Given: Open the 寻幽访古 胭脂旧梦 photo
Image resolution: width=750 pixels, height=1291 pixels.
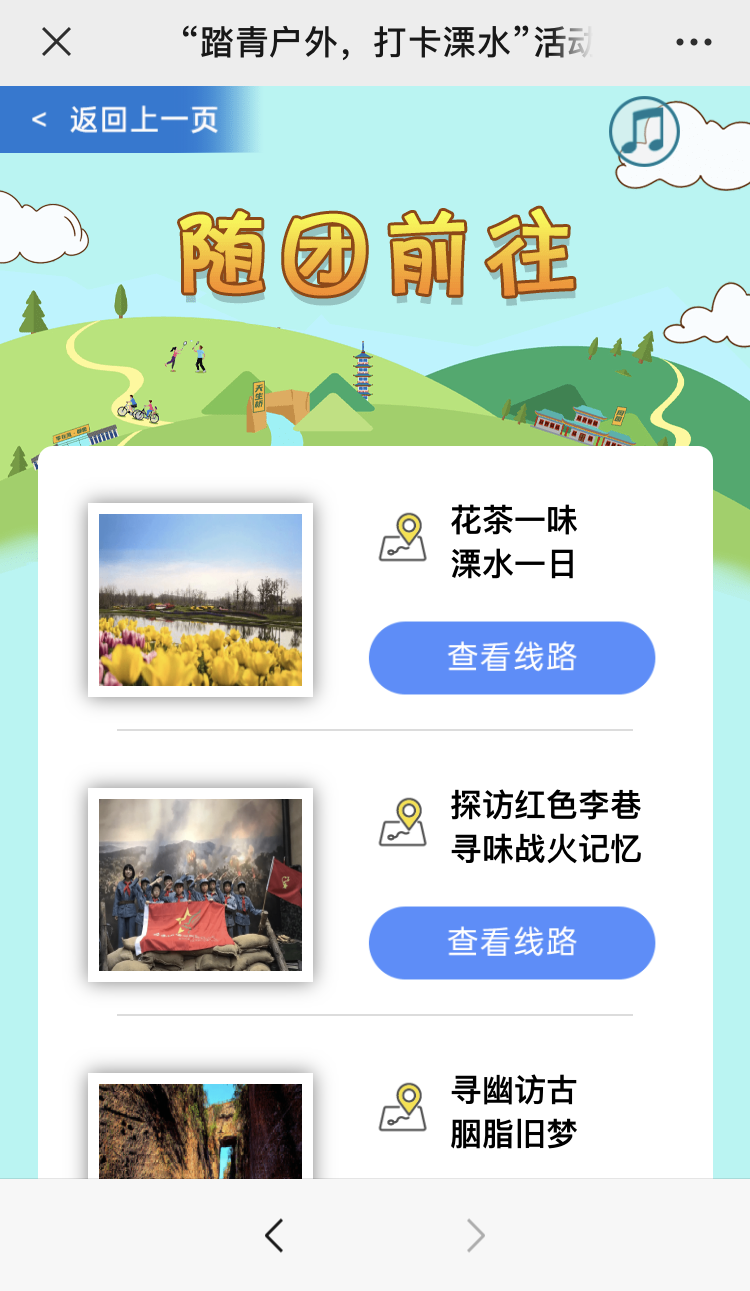Looking at the screenshot, I should coord(200,1130).
